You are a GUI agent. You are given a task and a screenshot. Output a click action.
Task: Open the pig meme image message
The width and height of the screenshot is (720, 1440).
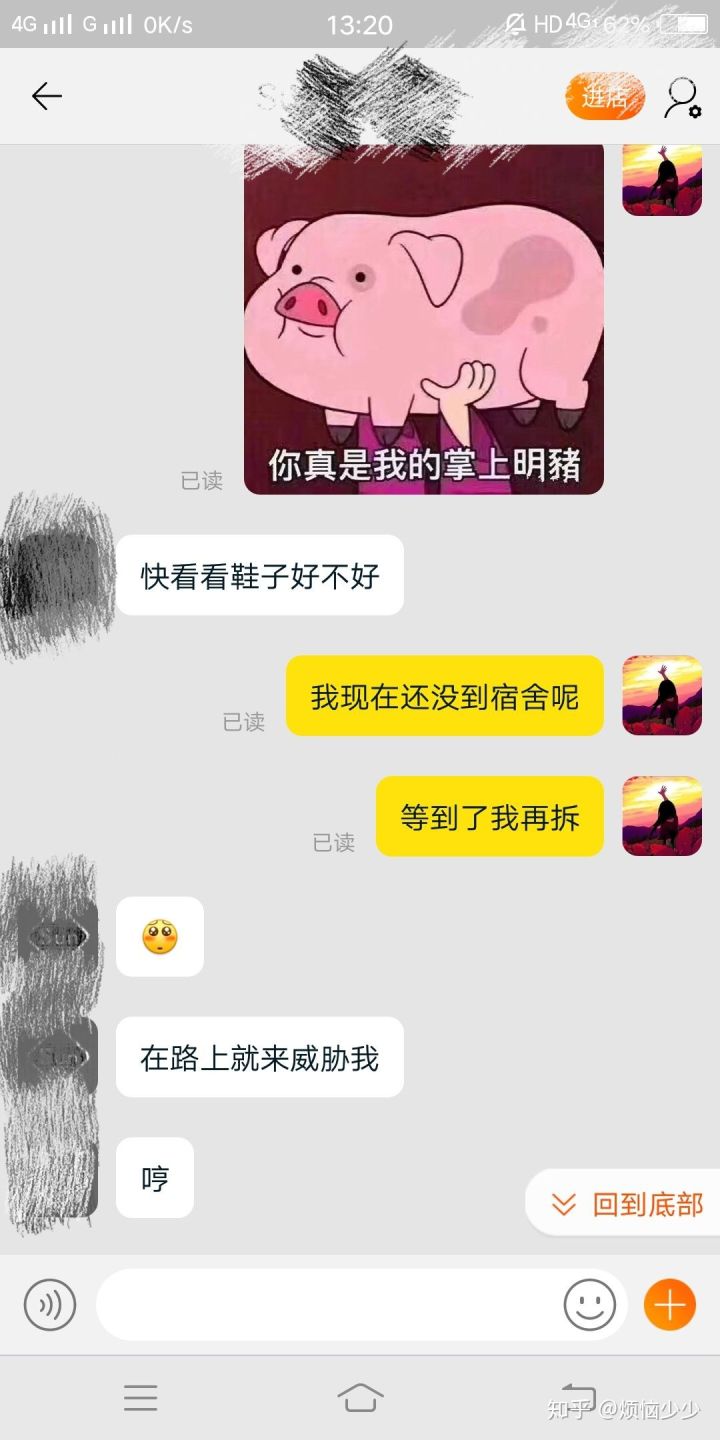click(424, 318)
